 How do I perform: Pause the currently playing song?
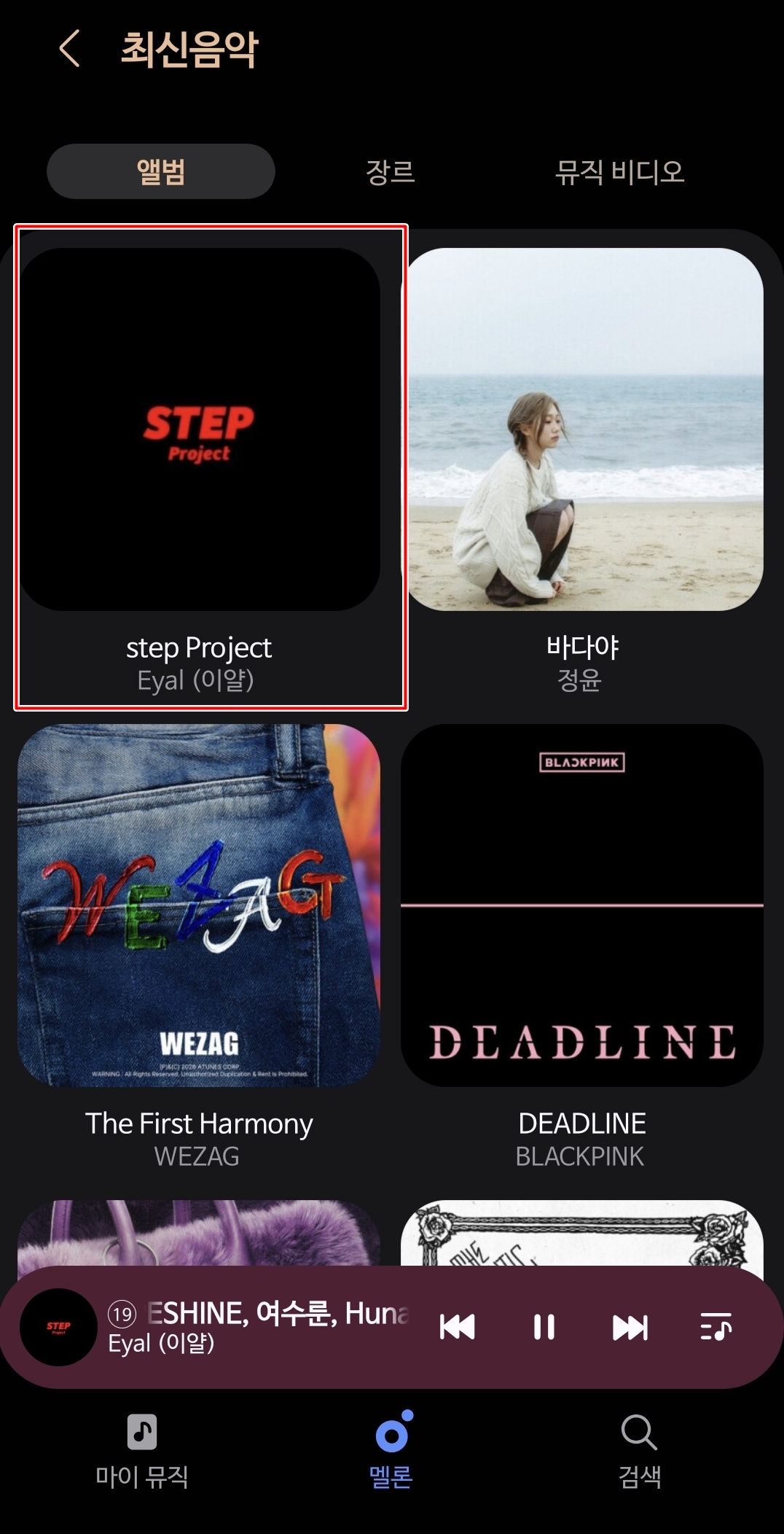pyautogui.click(x=544, y=1327)
